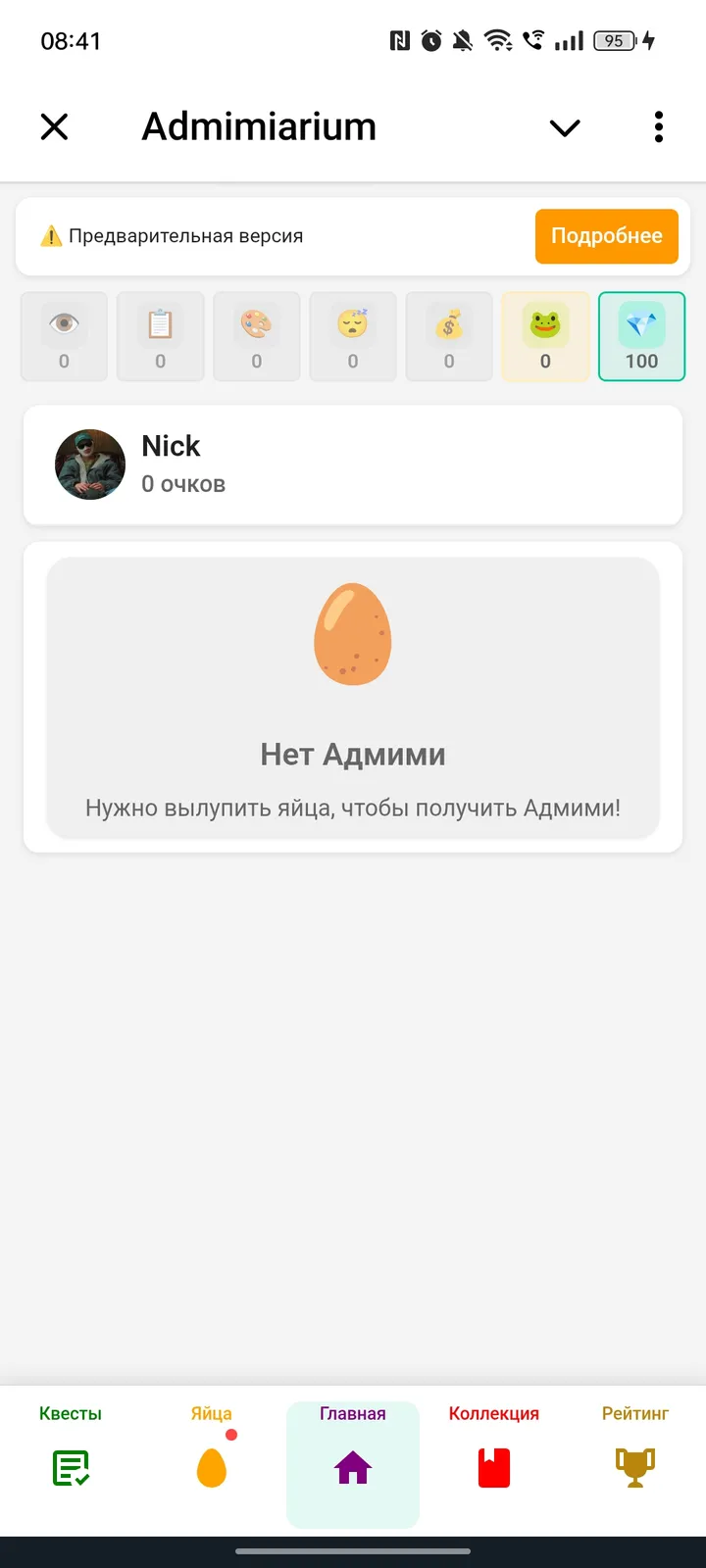Open the Коллекция tab
Viewport: 706px width, 1568px height.
(493, 1464)
